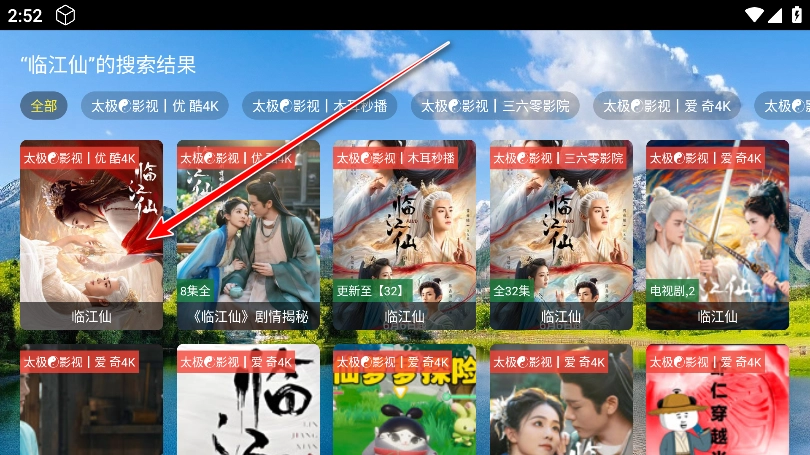
Task: Open 临江仙 全32集 from 三六零影院
Action: (x=561, y=235)
